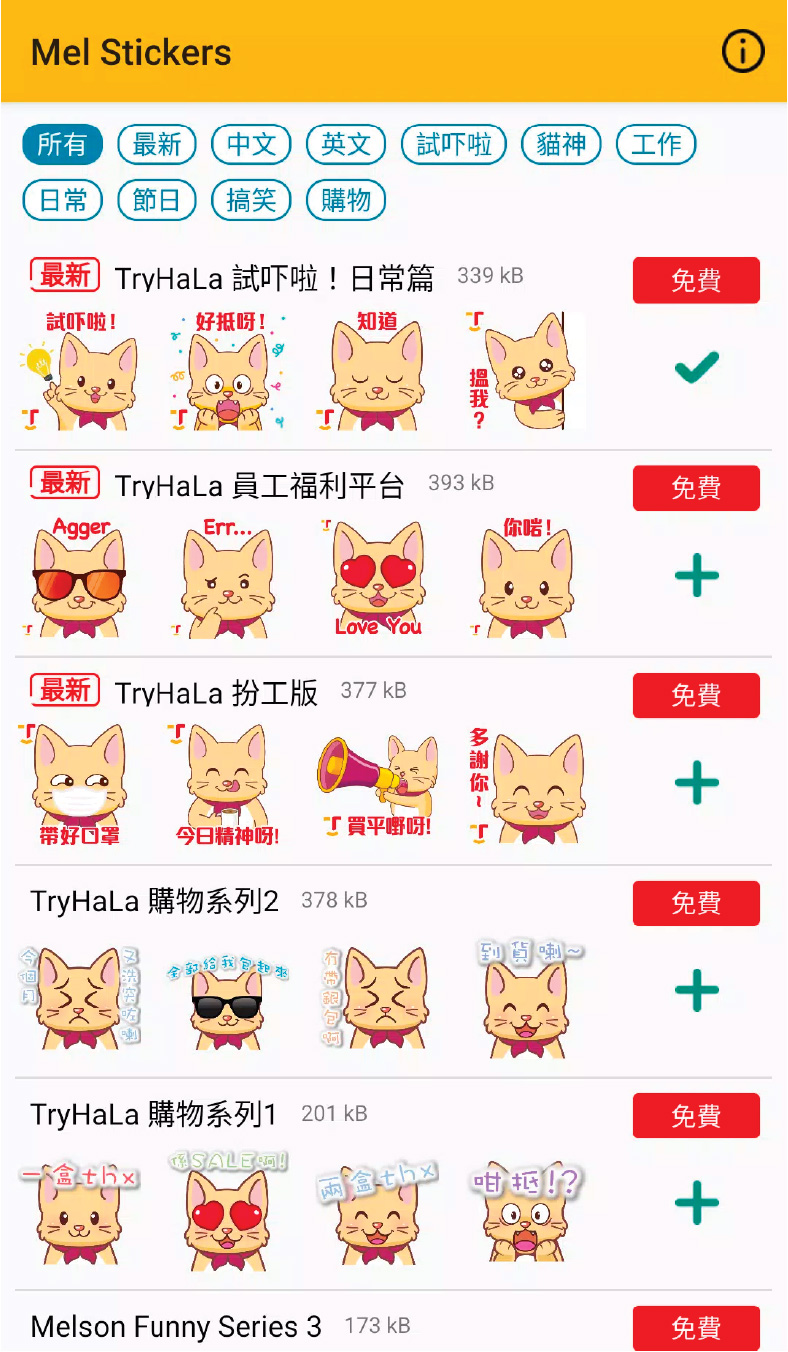The height and width of the screenshot is (1352, 788).
Task: Filter stickers by 英文
Action: click(x=346, y=144)
